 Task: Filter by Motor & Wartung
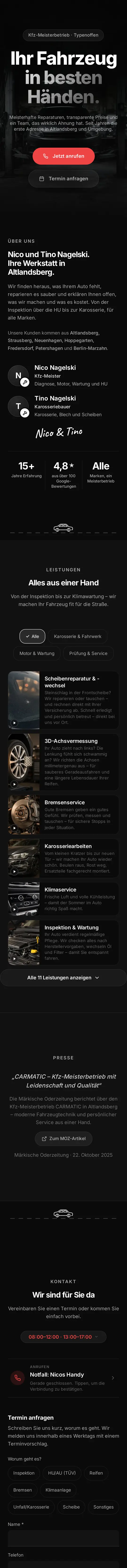point(37,653)
